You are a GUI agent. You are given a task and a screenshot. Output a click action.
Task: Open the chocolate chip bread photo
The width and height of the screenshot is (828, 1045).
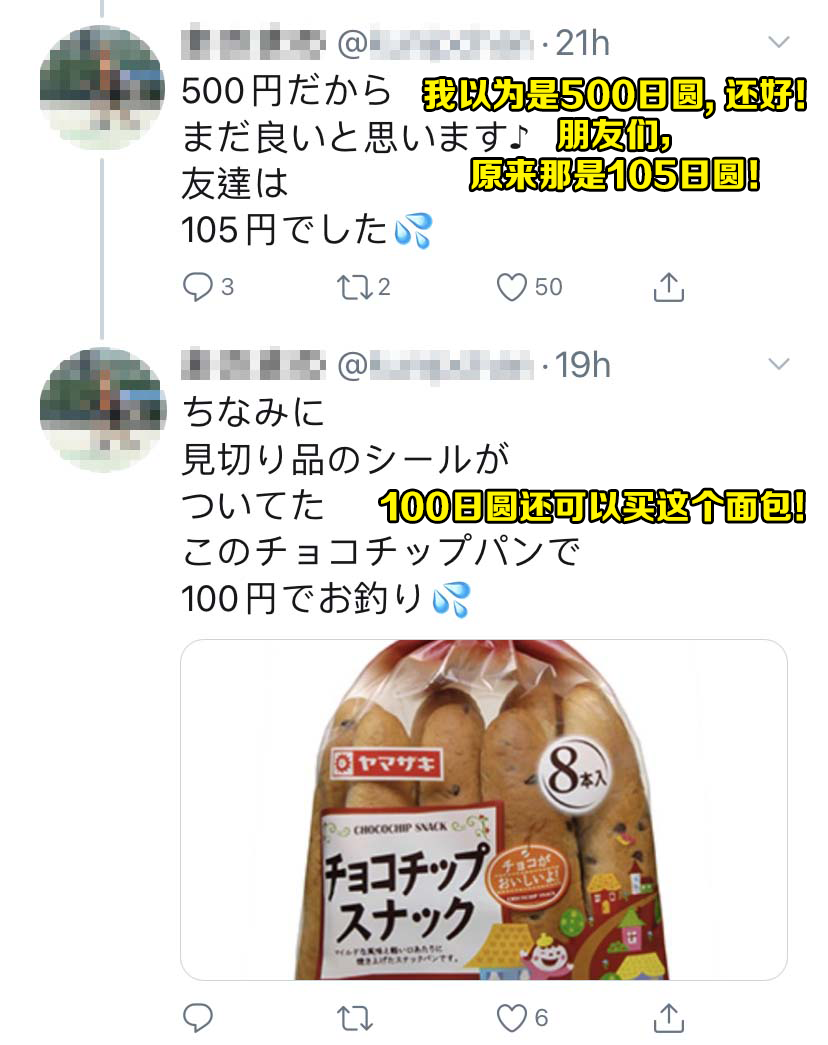[483, 809]
